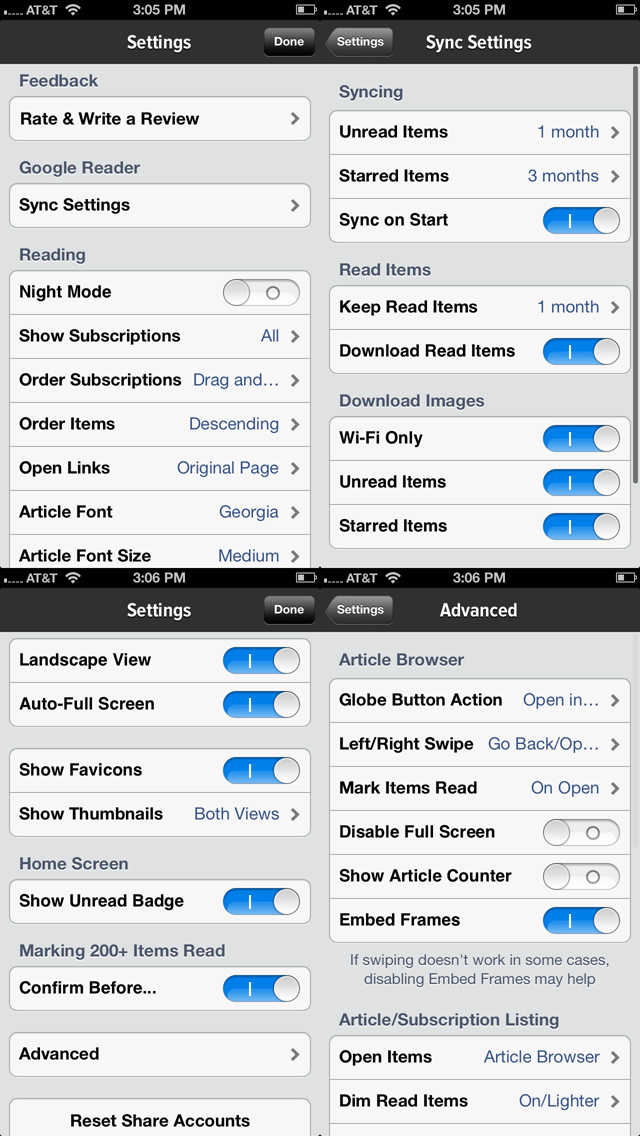The height and width of the screenshot is (1136, 640).
Task: Disable Sync on Start
Action: point(581,220)
